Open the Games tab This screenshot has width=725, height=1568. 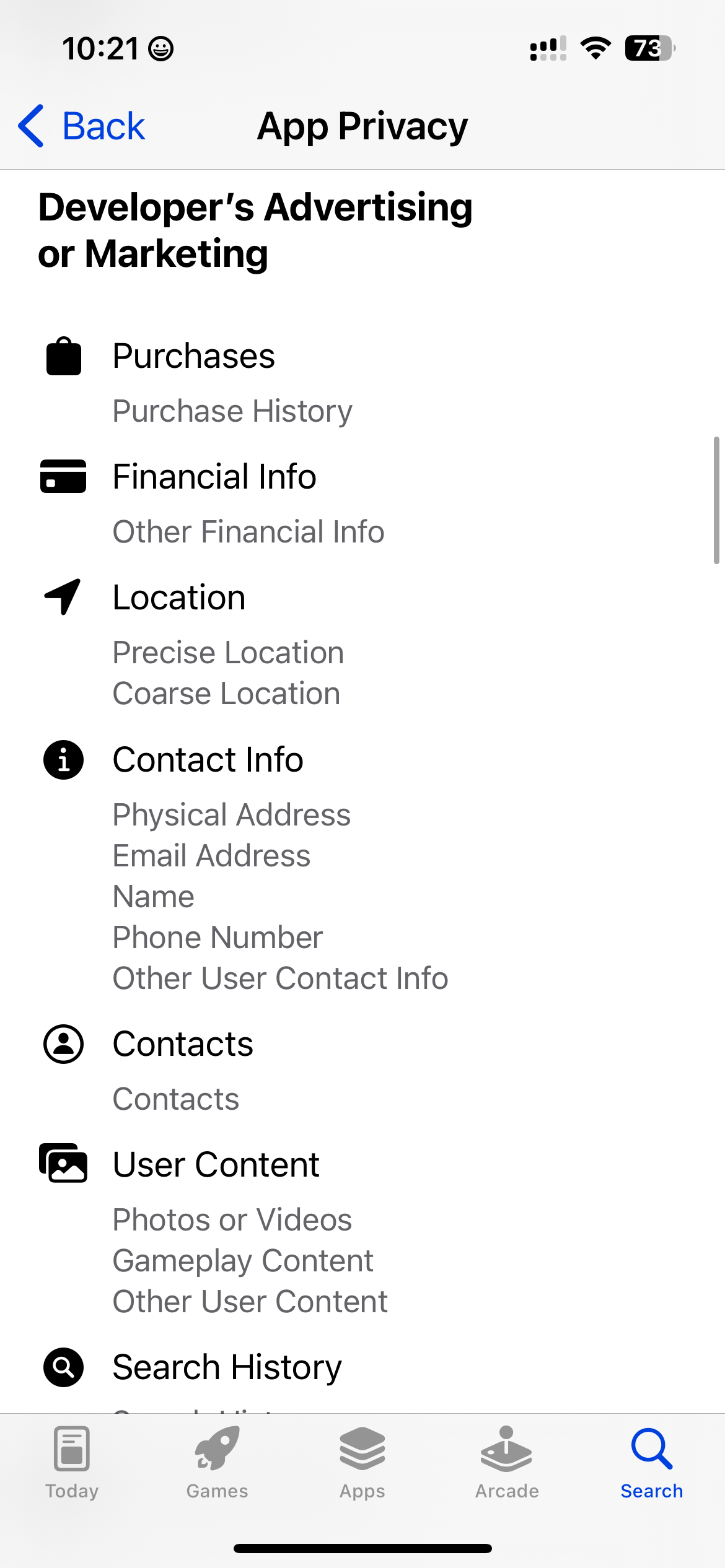point(217,1463)
